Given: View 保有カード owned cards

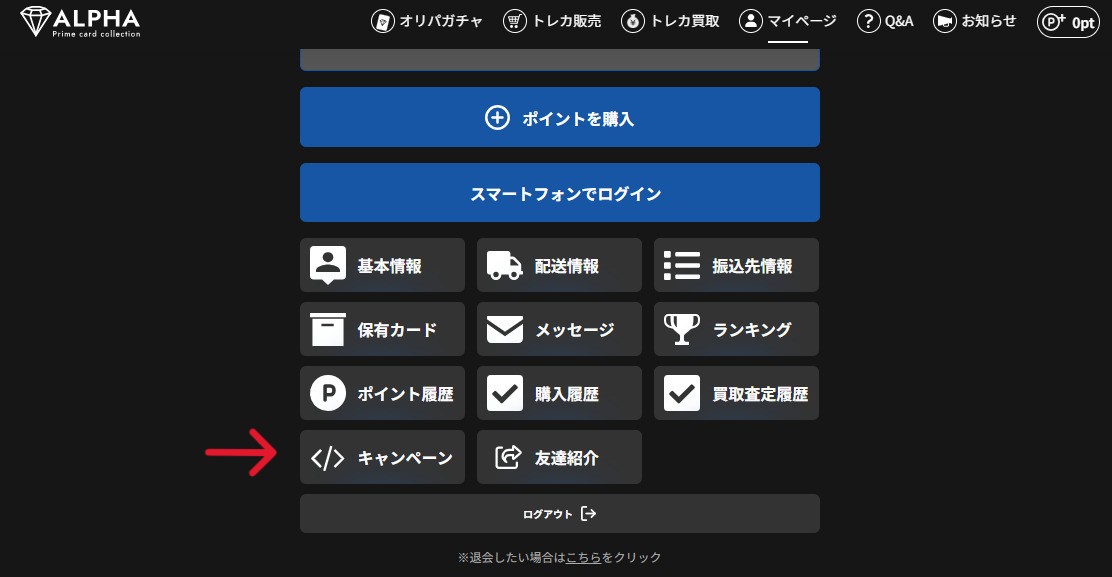Looking at the screenshot, I should [x=382, y=329].
